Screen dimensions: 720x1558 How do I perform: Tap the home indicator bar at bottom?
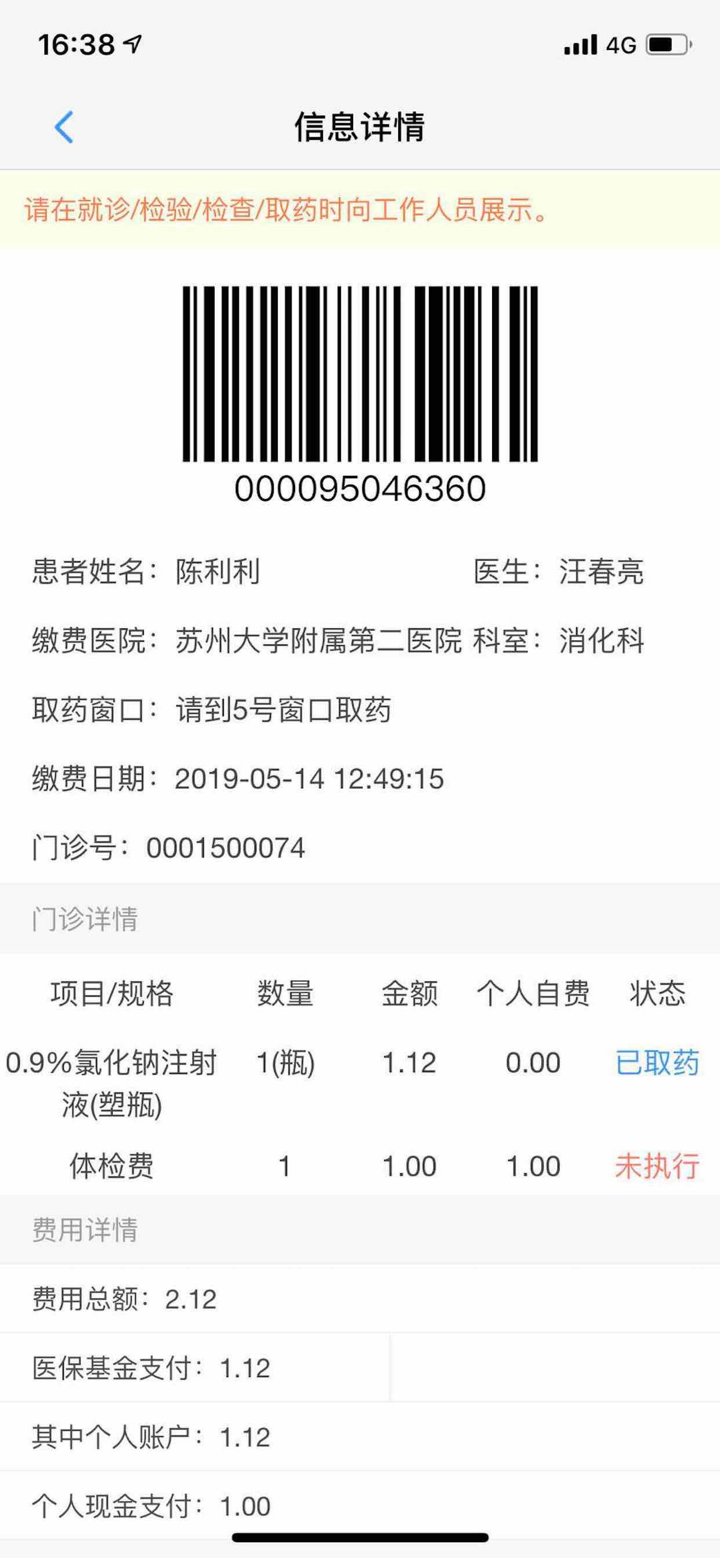(x=360, y=1537)
